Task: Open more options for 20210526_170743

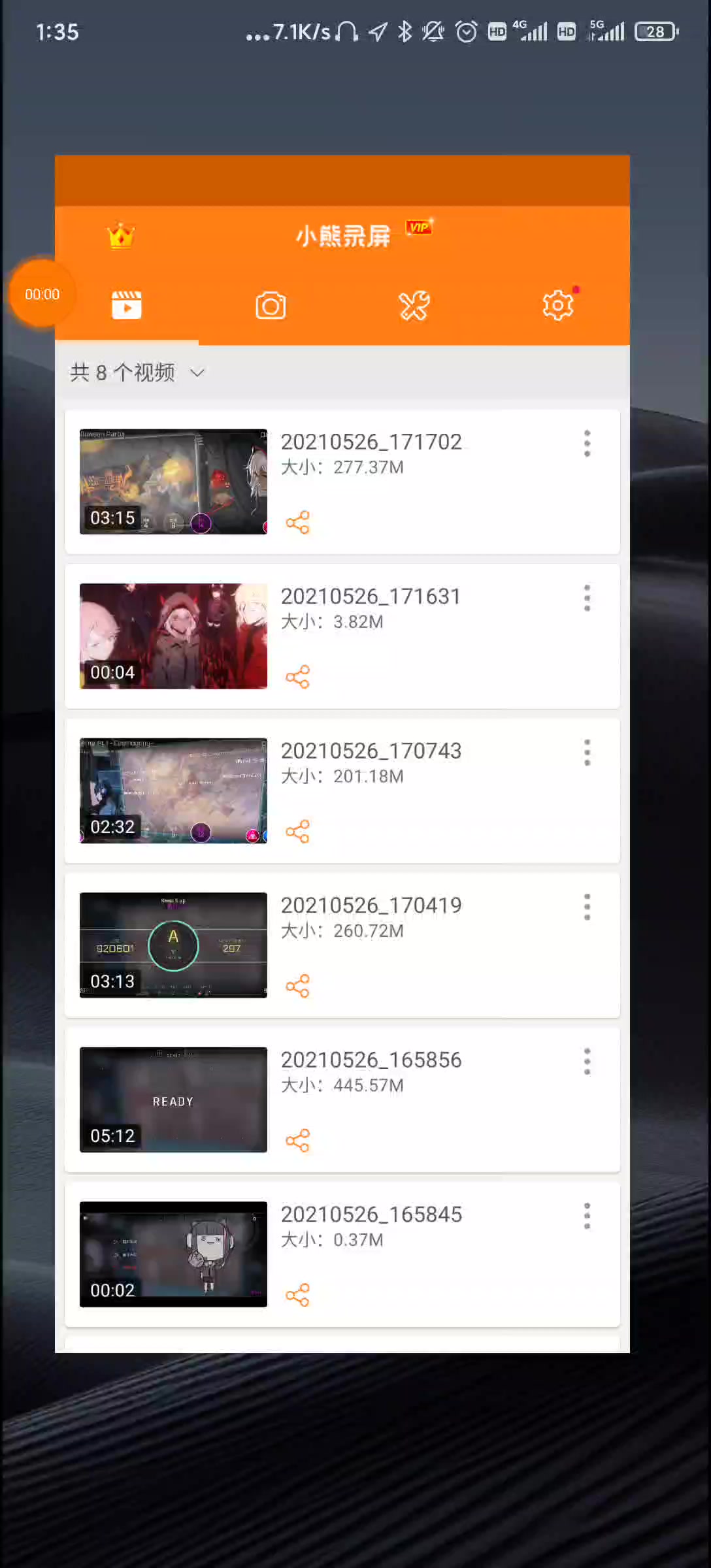Action: pos(587,753)
